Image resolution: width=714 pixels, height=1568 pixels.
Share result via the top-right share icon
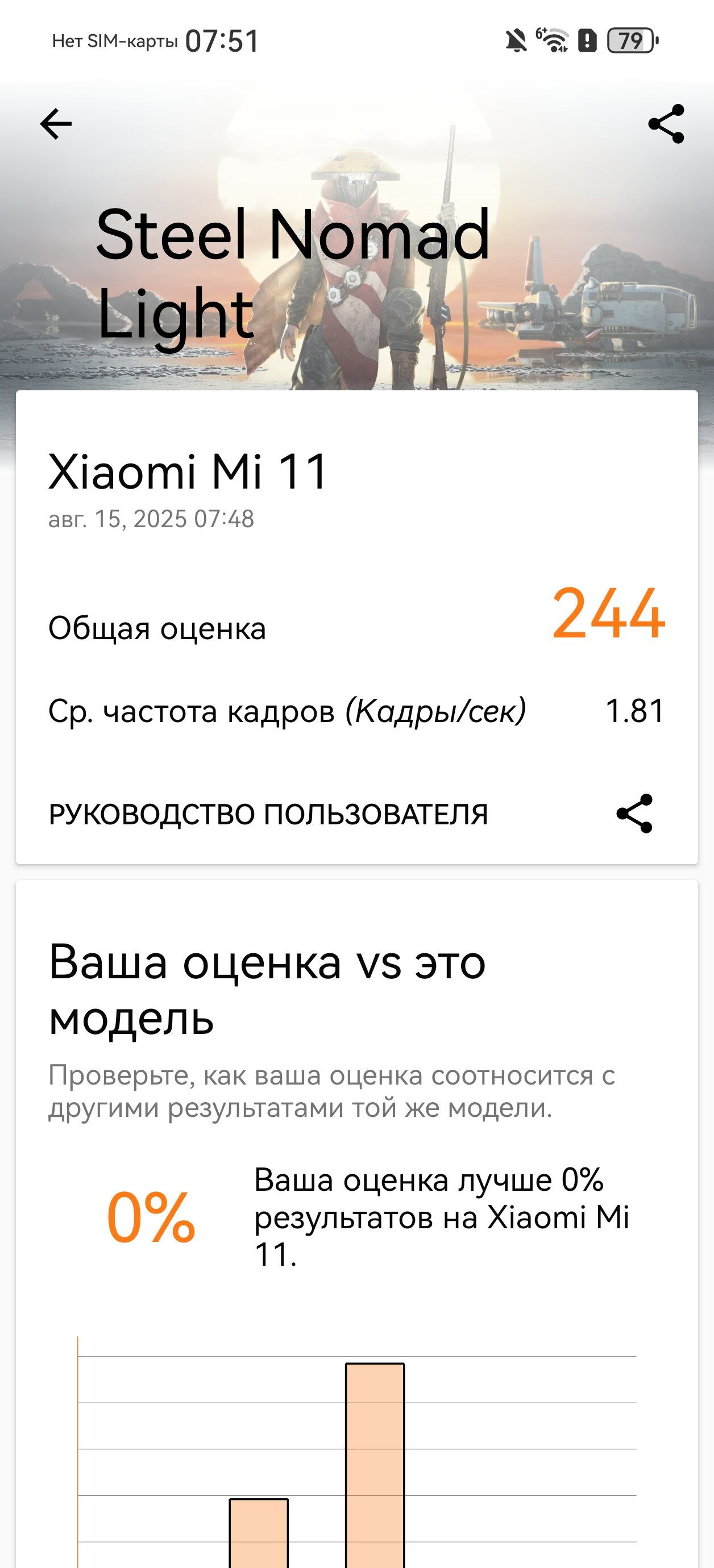666,124
